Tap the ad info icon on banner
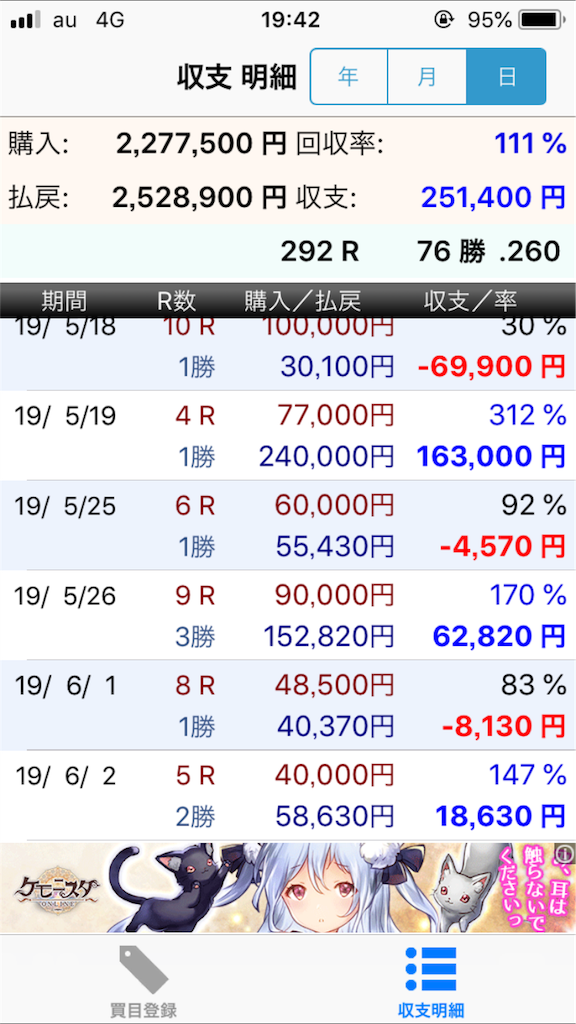This screenshot has height=1024, width=576. click(565, 852)
